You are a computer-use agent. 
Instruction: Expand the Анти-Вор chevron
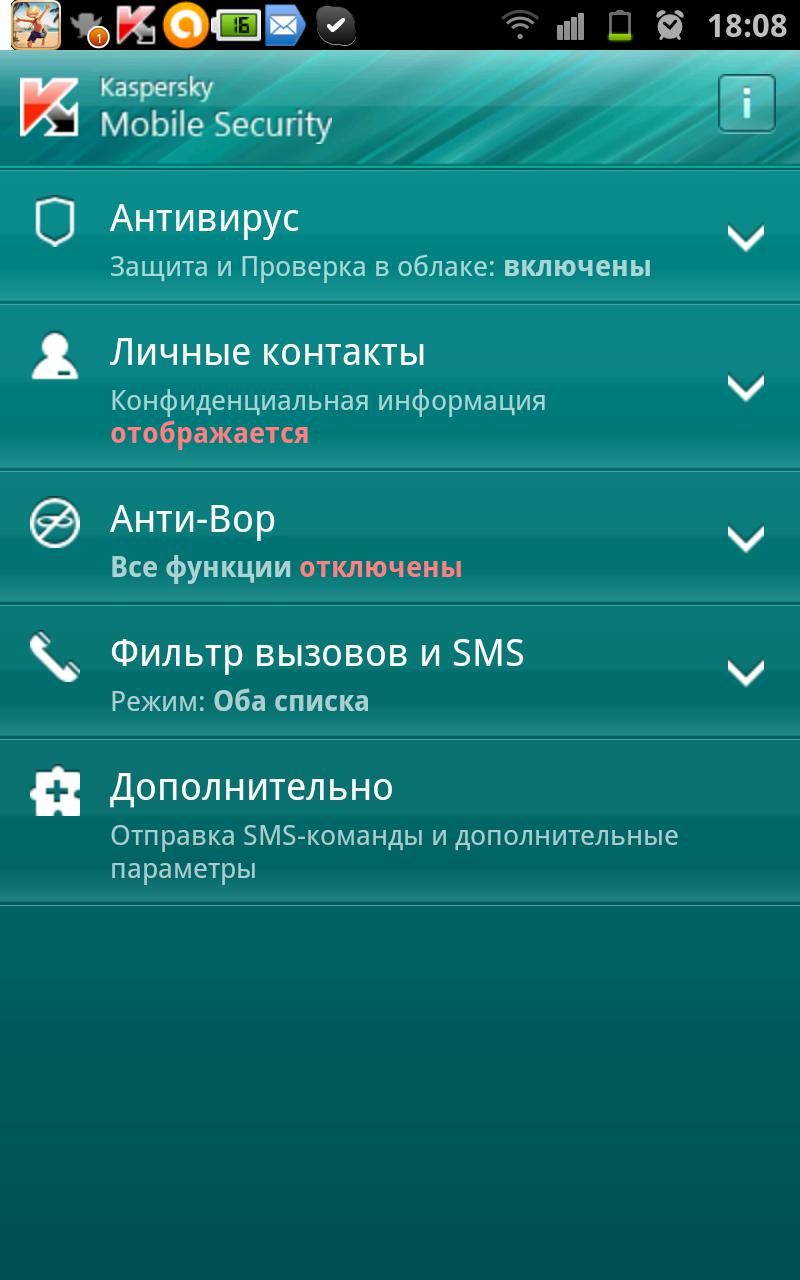[x=746, y=539]
